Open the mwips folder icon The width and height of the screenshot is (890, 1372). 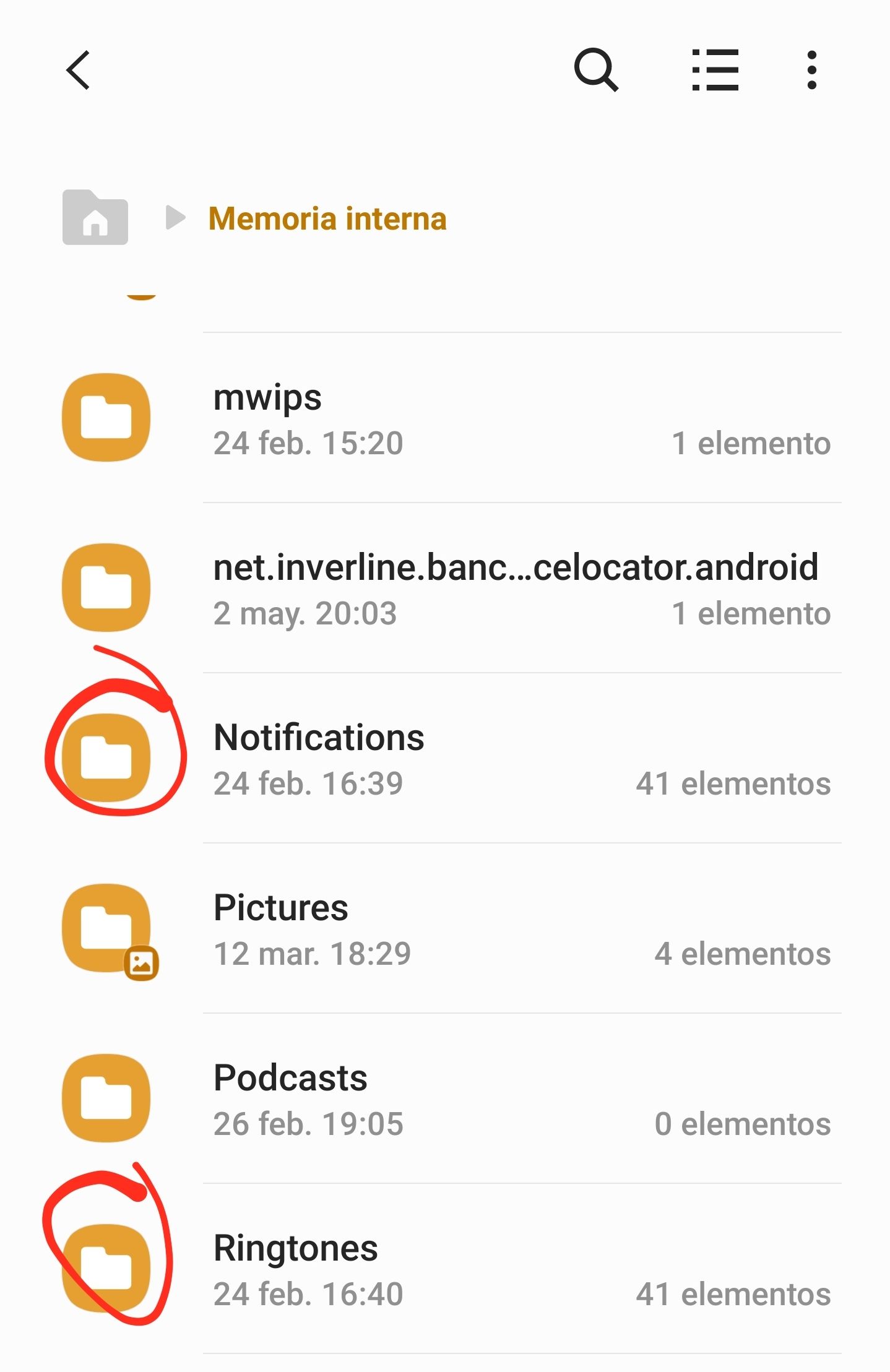point(105,418)
